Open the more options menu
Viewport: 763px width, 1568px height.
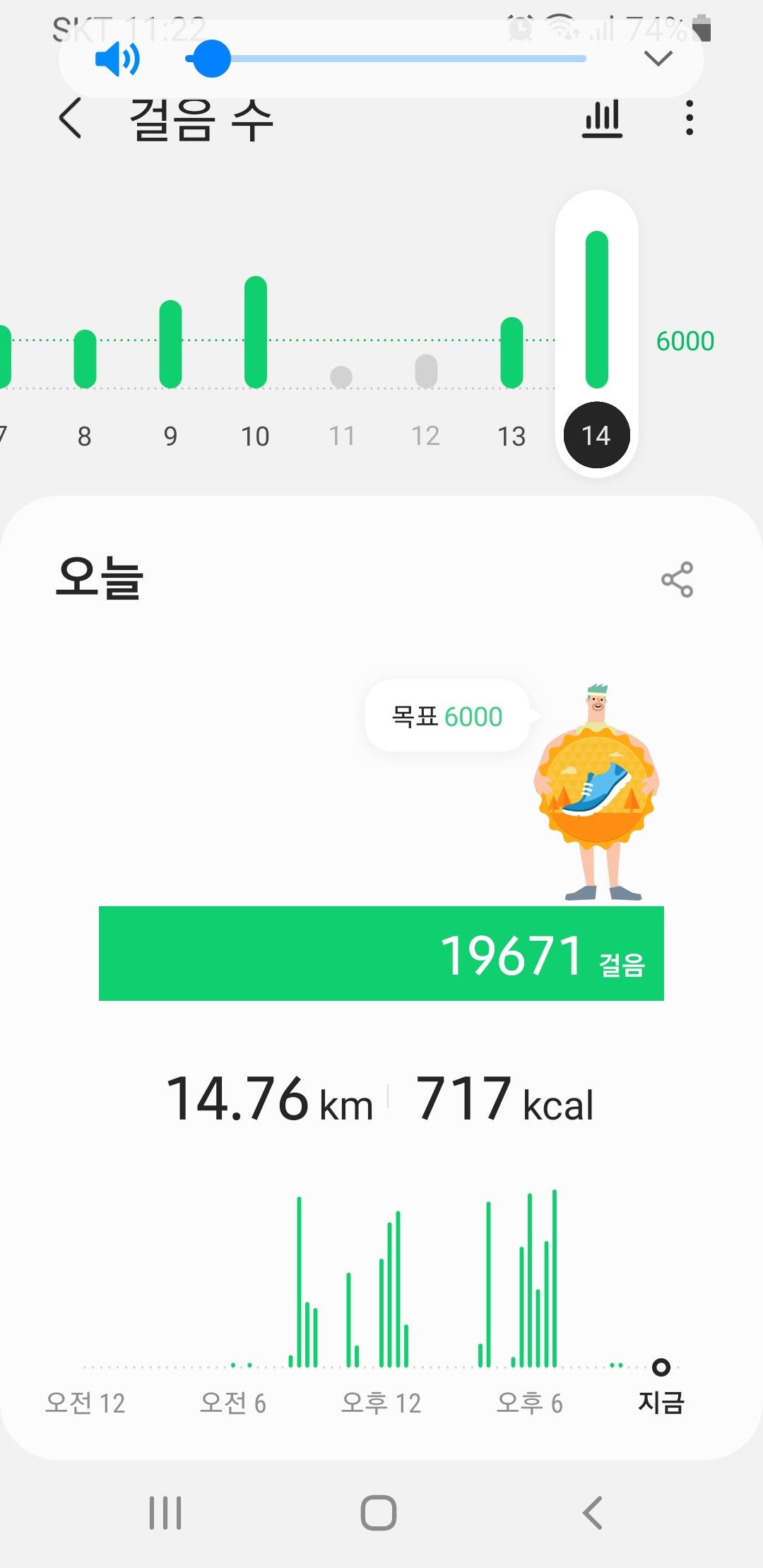[x=690, y=118]
